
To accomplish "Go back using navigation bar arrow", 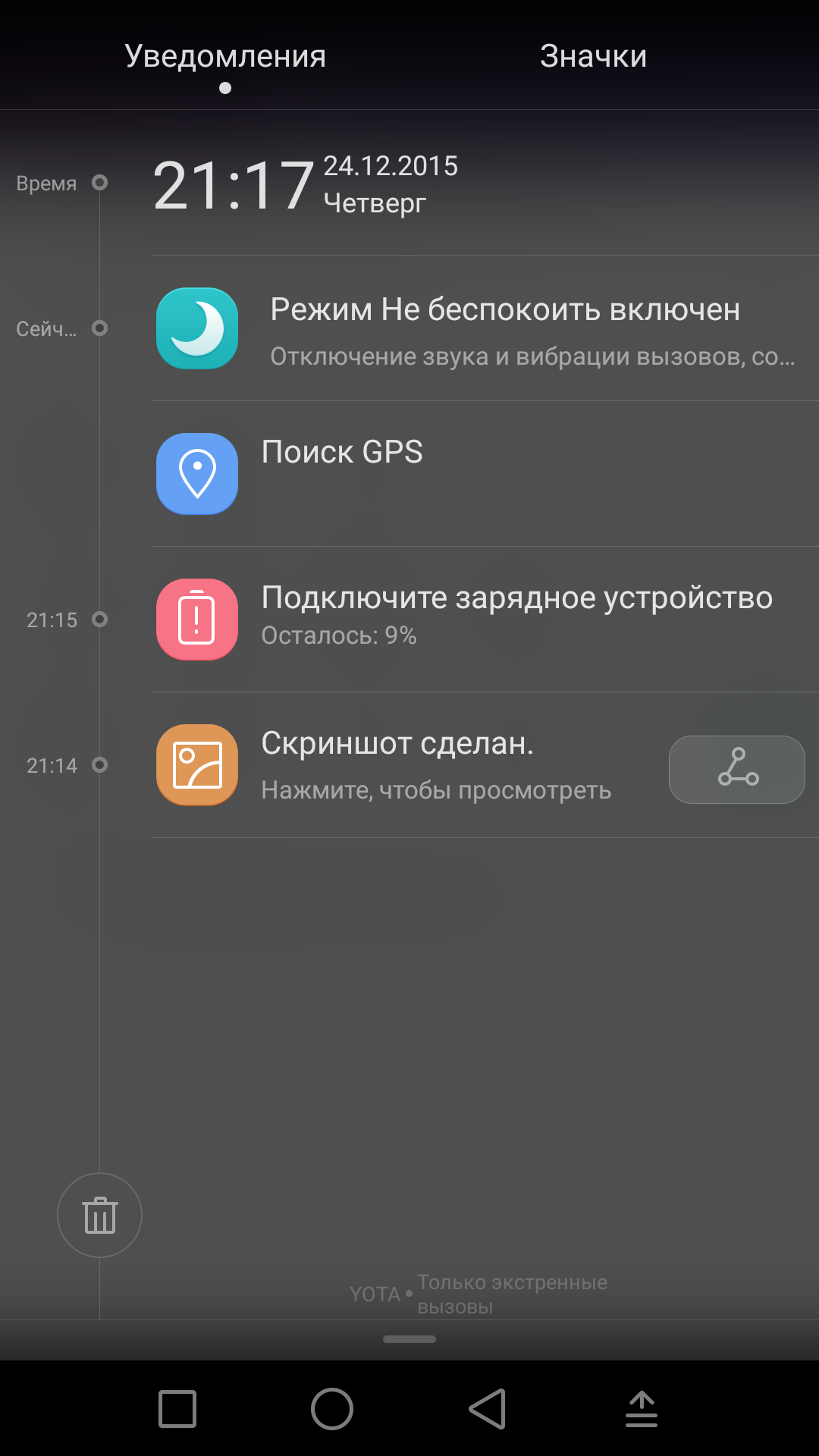I will click(x=487, y=1409).
